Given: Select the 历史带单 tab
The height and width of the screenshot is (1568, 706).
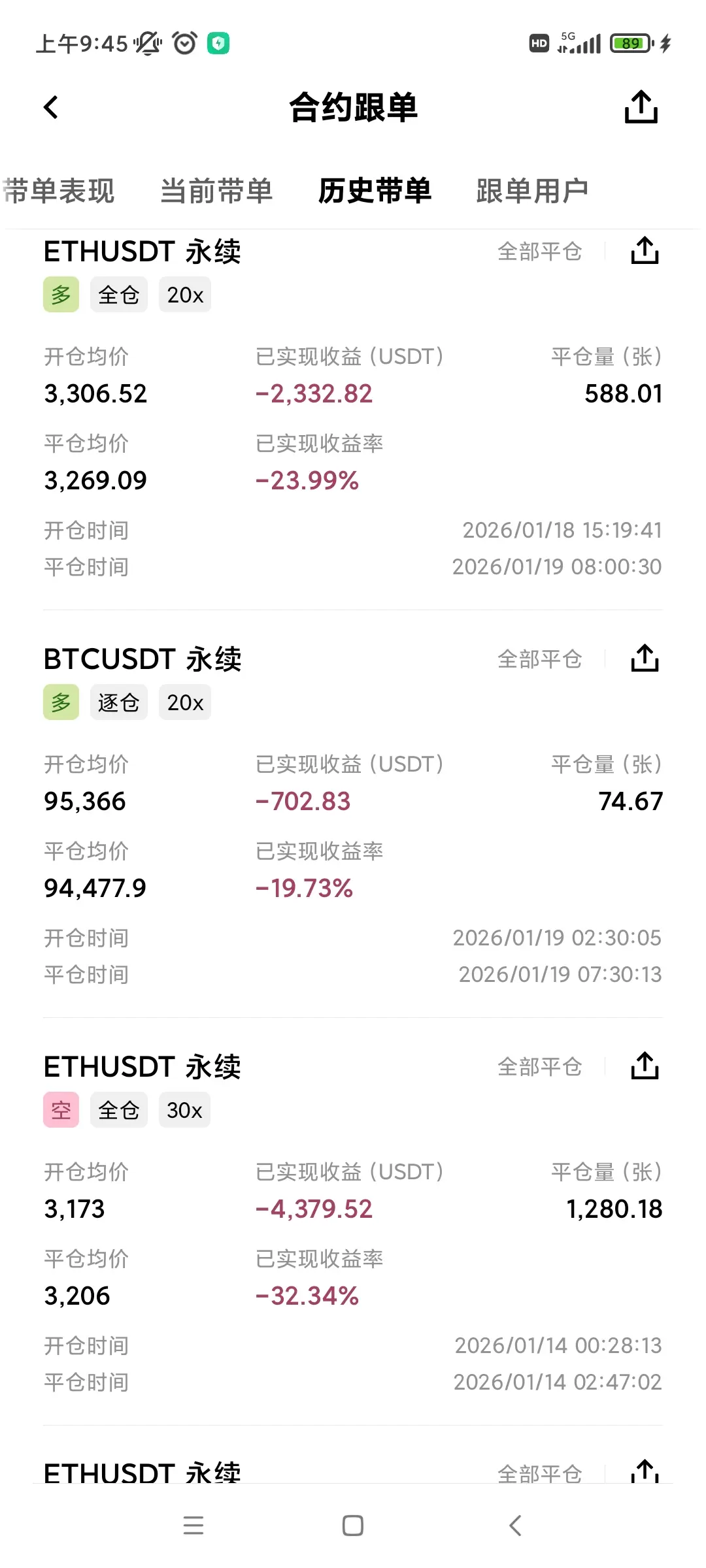Looking at the screenshot, I should [375, 191].
